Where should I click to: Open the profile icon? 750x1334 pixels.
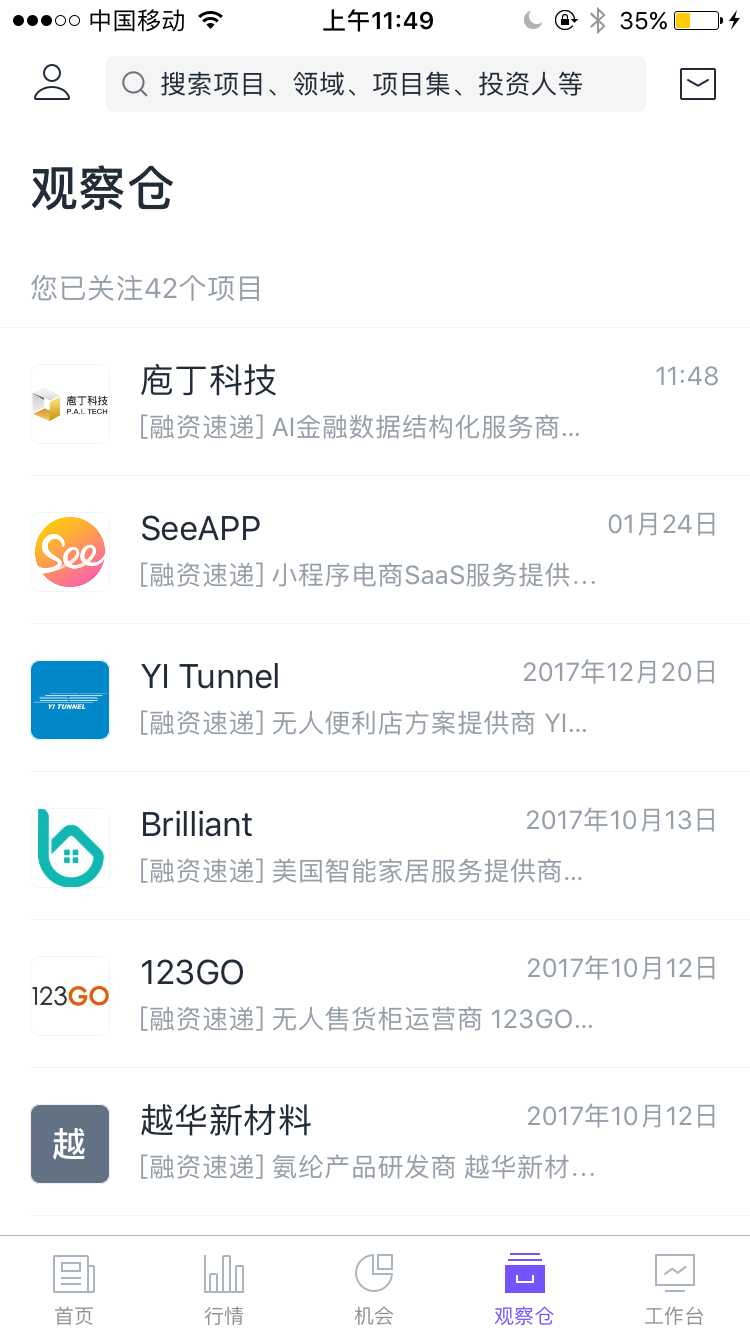[52, 84]
